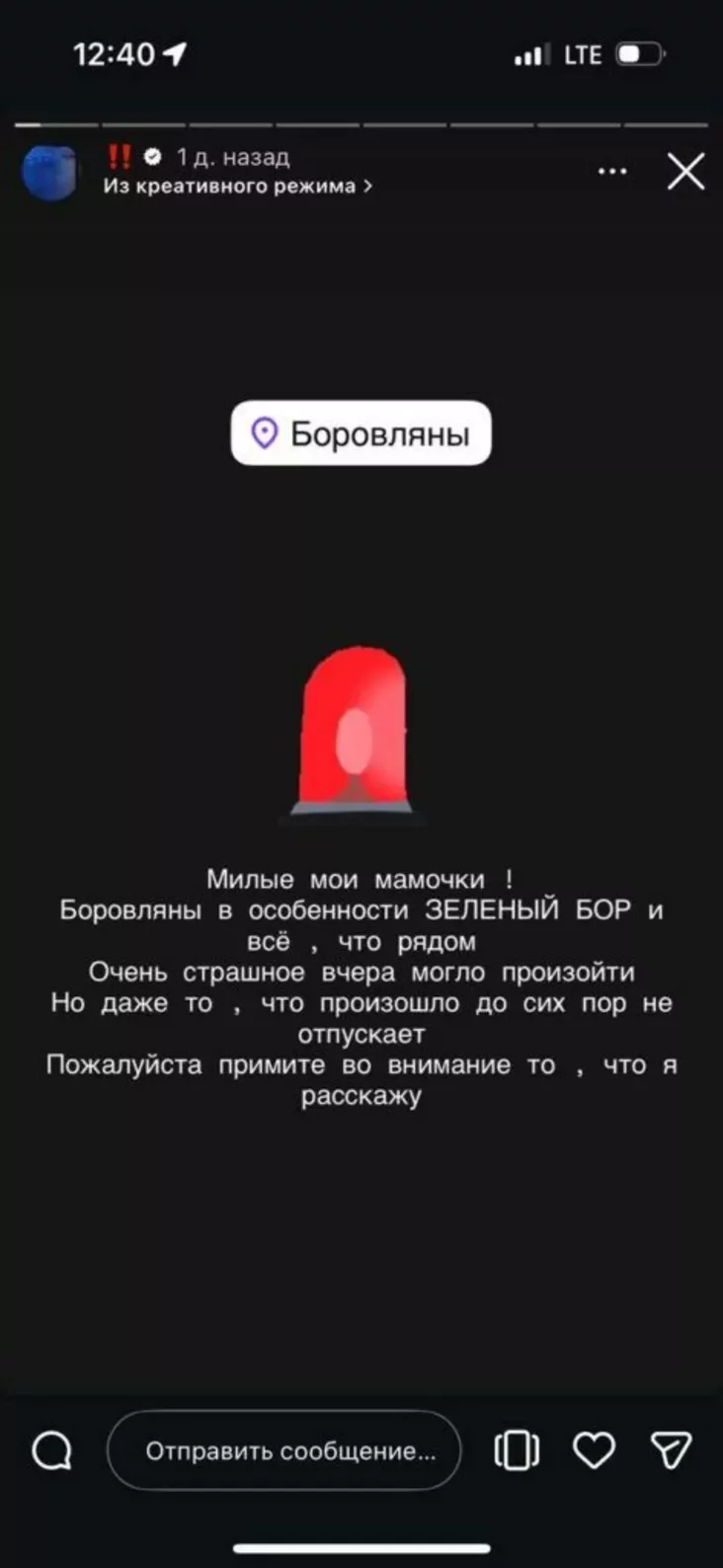Like this story with the heart

[x=594, y=1450]
